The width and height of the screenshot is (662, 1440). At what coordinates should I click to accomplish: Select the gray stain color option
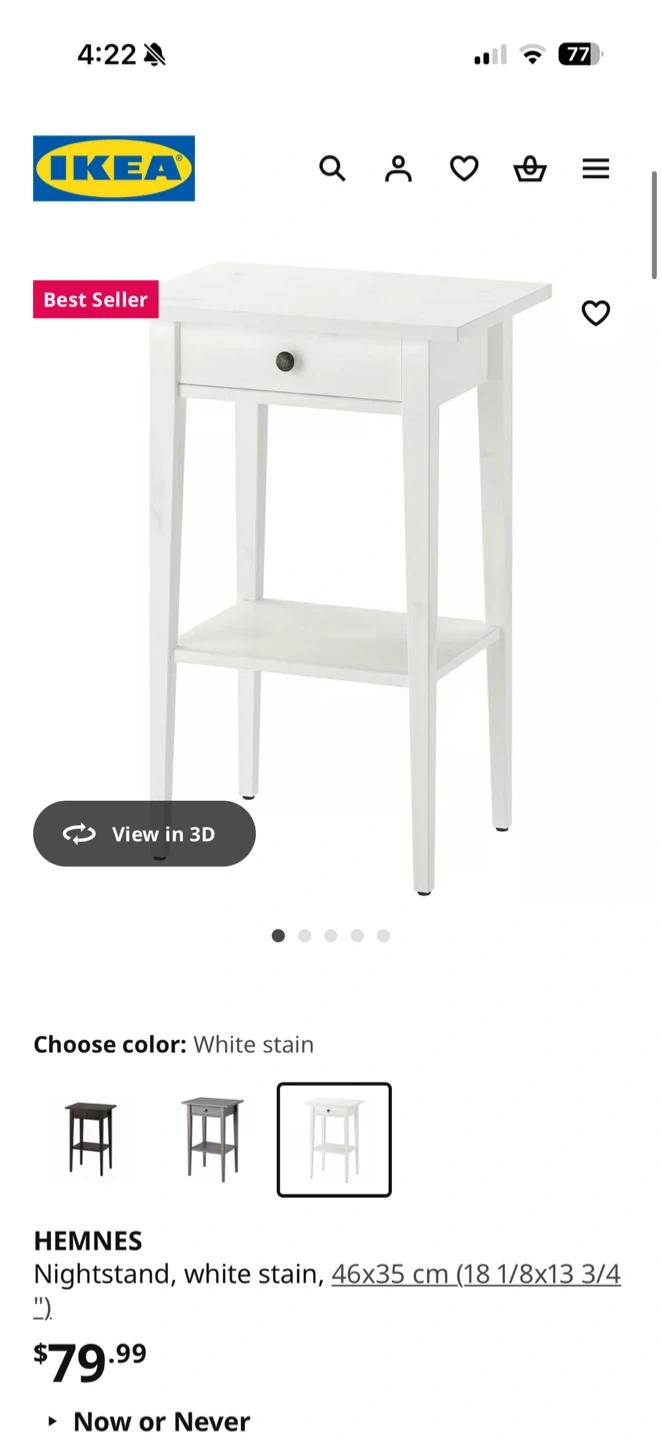212,1139
